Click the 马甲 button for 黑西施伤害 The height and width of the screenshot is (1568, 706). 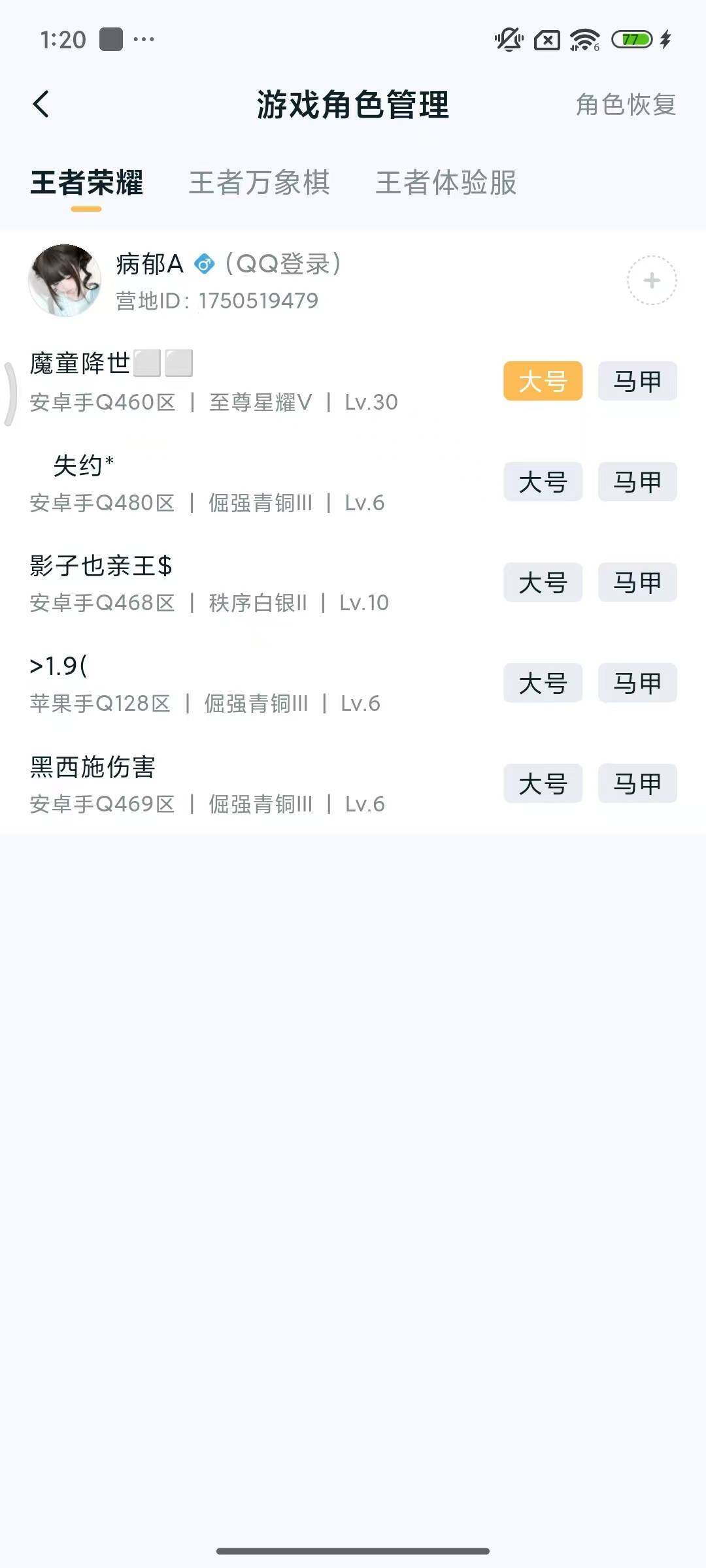(x=636, y=783)
